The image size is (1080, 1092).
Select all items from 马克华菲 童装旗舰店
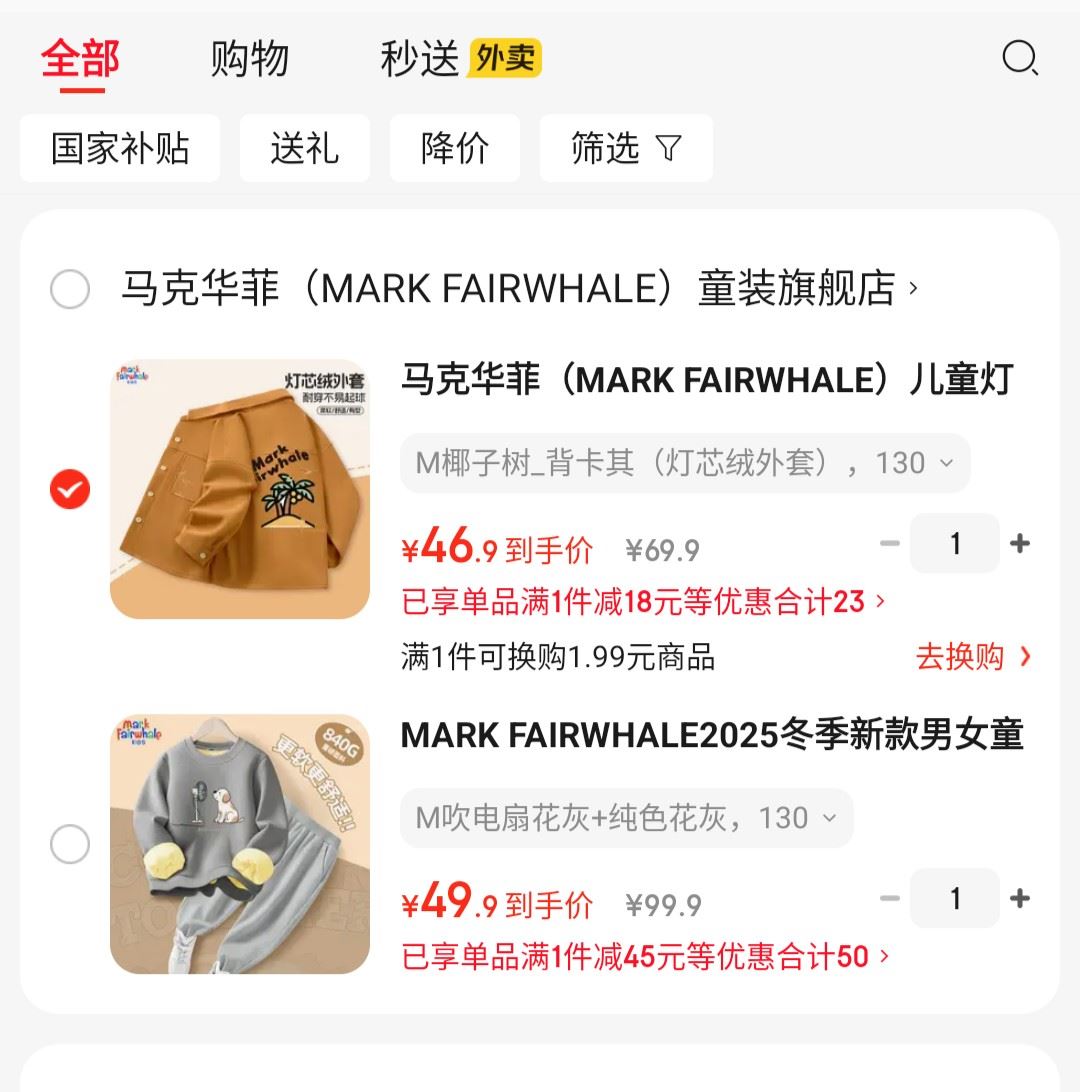click(x=70, y=288)
